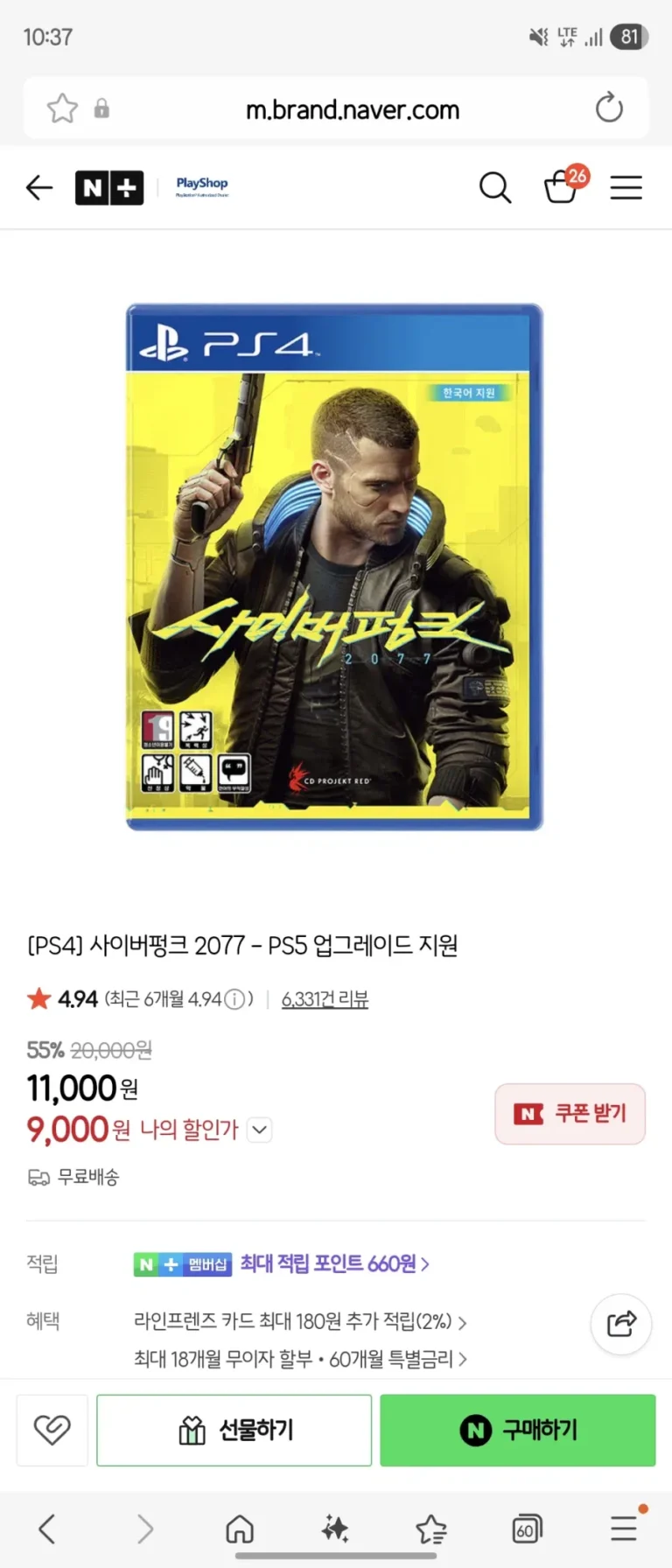Open the 6,331건 리뷰 link
Image resolution: width=672 pixels, height=1568 pixels.
325,999
